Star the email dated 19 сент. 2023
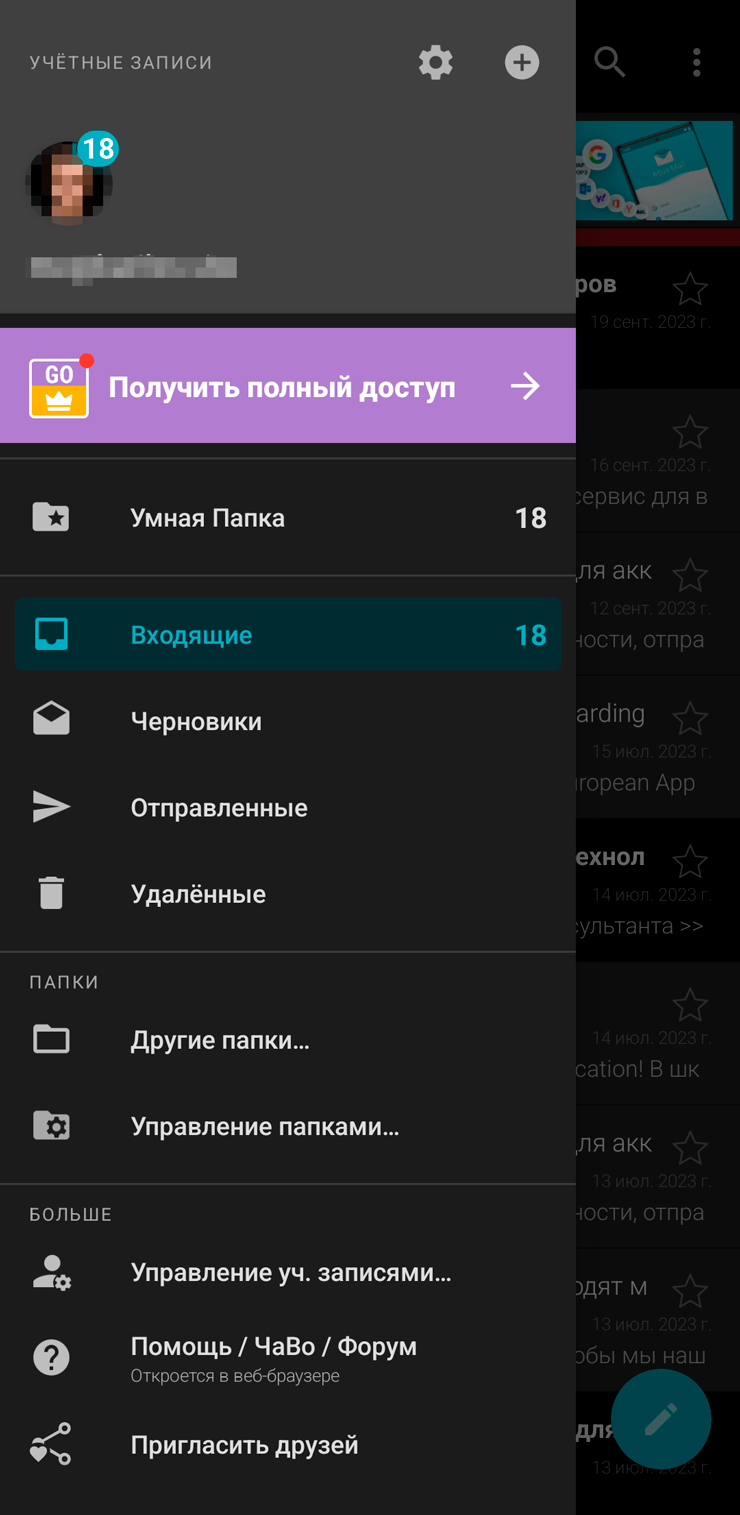The height and width of the screenshot is (1515, 740). click(690, 289)
